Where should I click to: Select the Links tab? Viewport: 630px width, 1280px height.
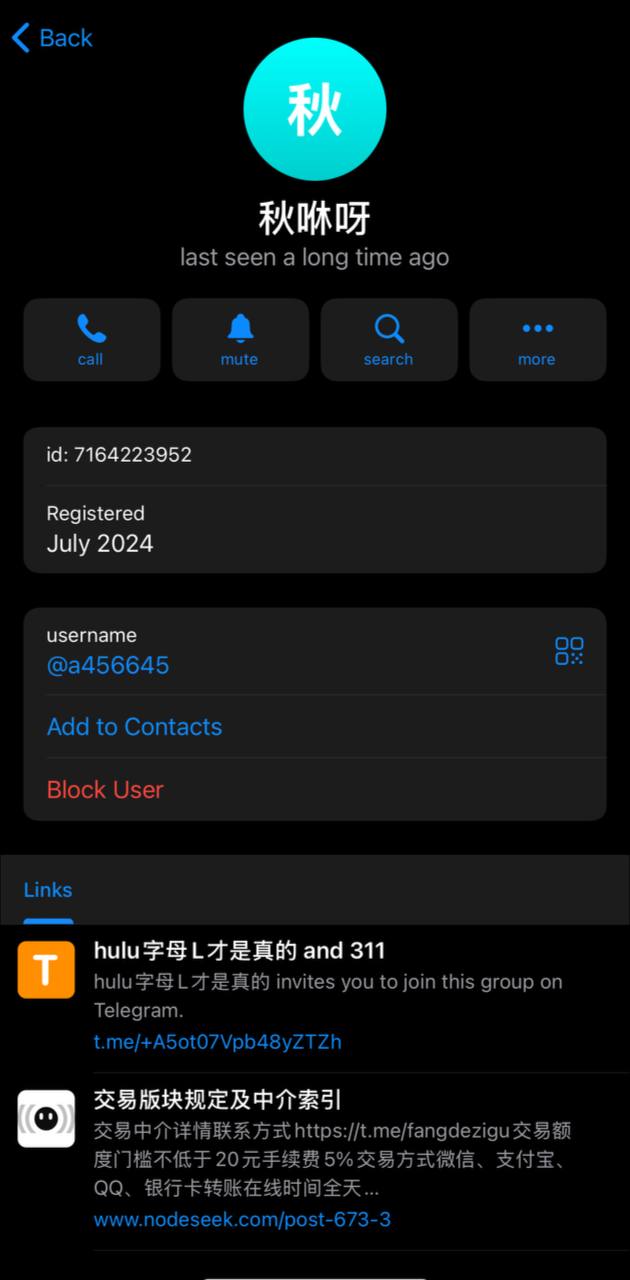pyautogui.click(x=48, y=890)
